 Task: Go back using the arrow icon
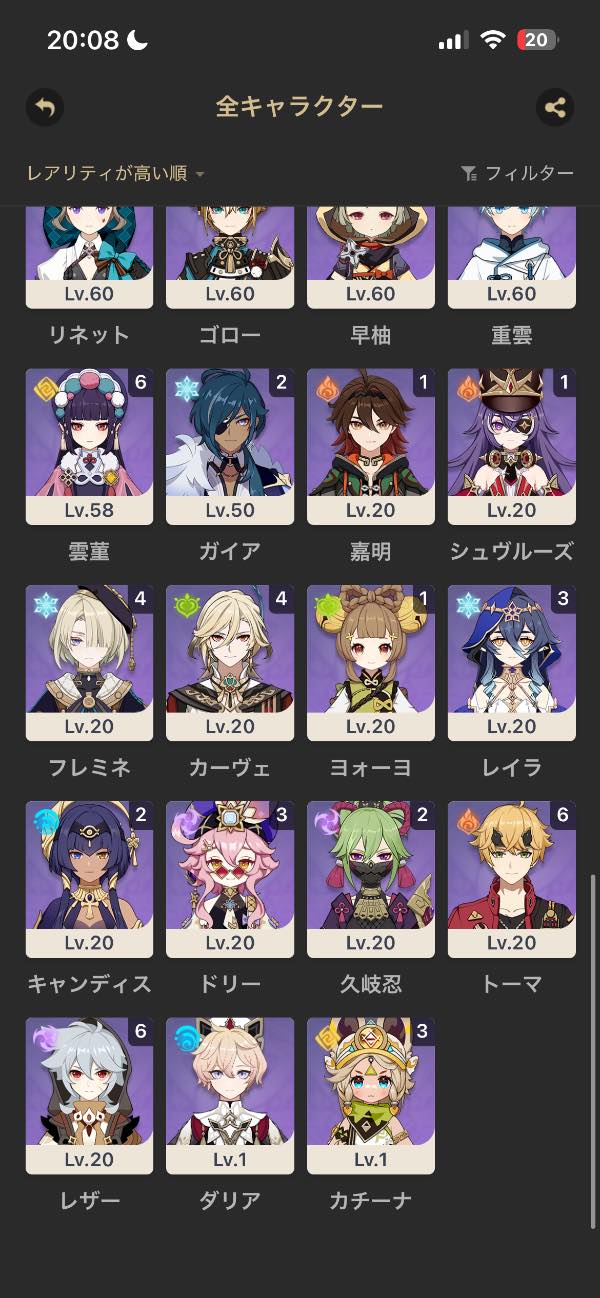click(x=45, y=107)
